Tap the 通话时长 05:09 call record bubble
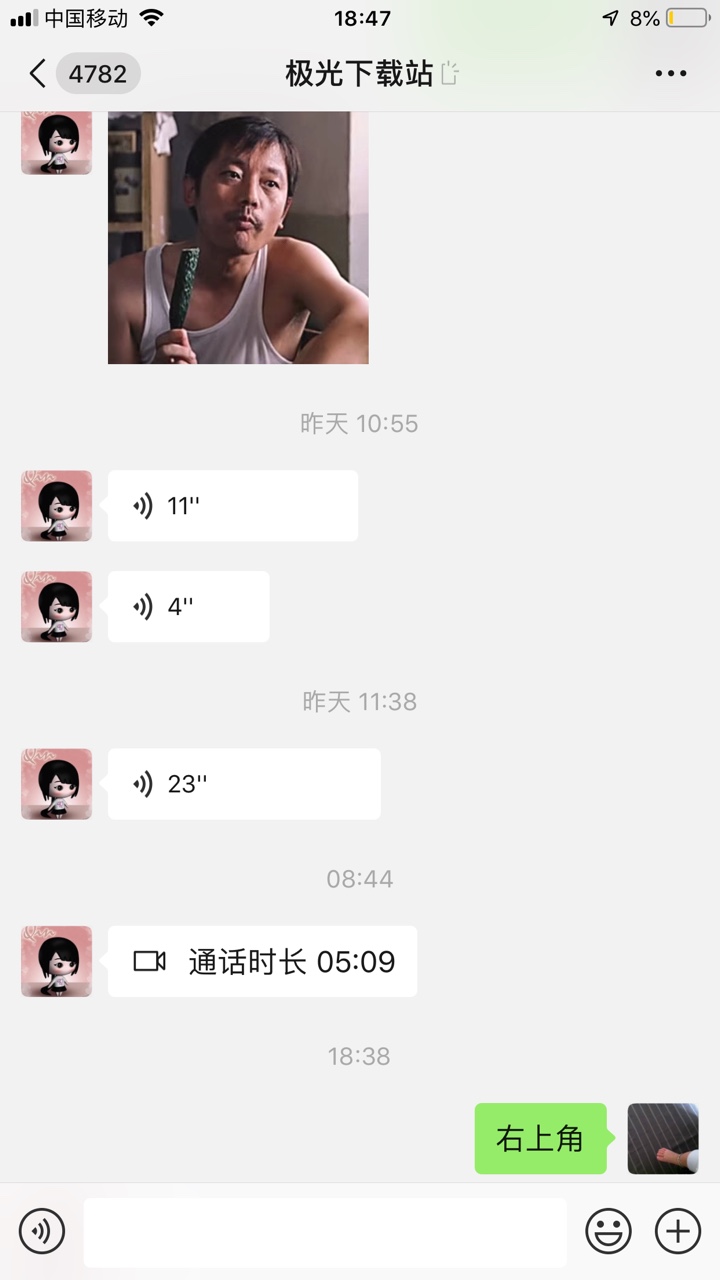The width and height of the screenshot is (720, 1280). click(262, 961)
